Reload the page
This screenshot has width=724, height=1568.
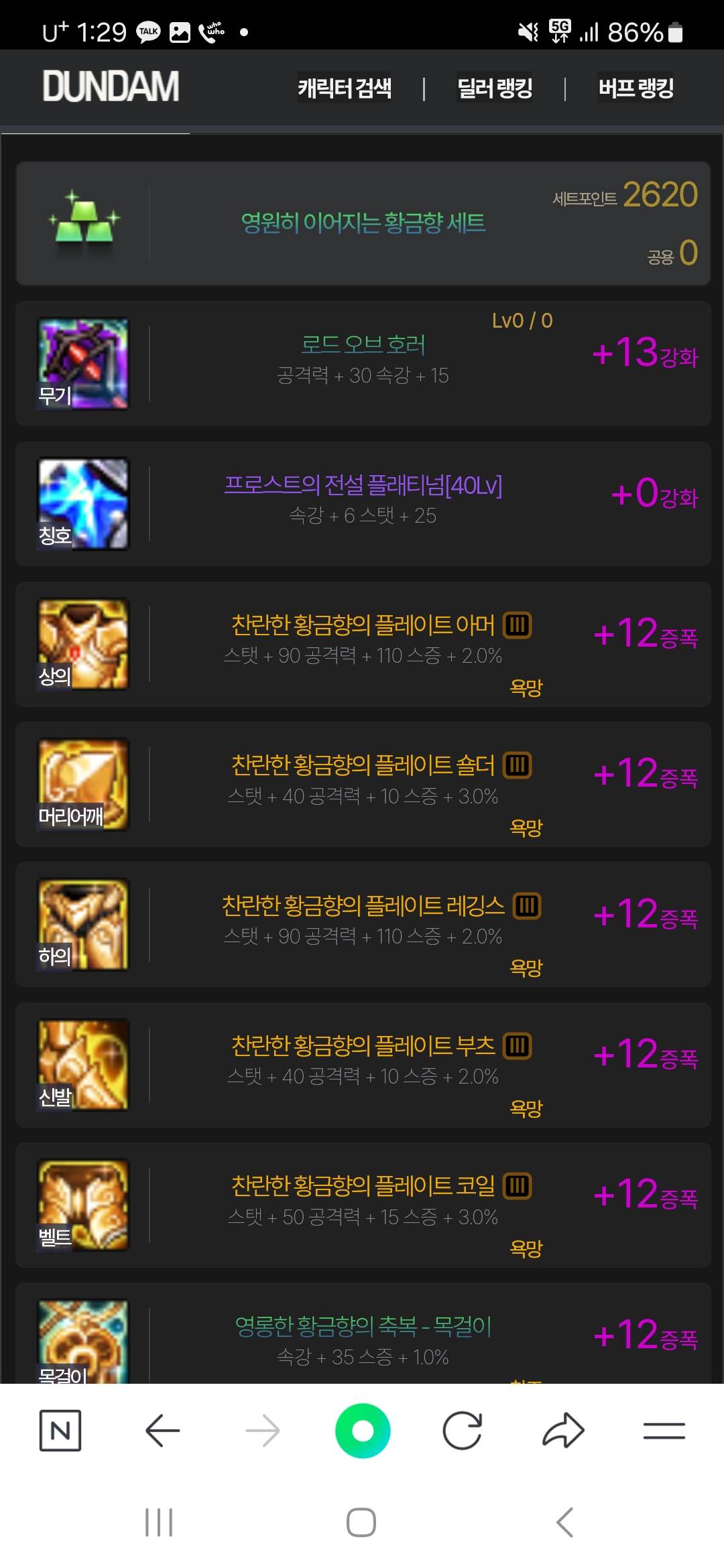463,1431
